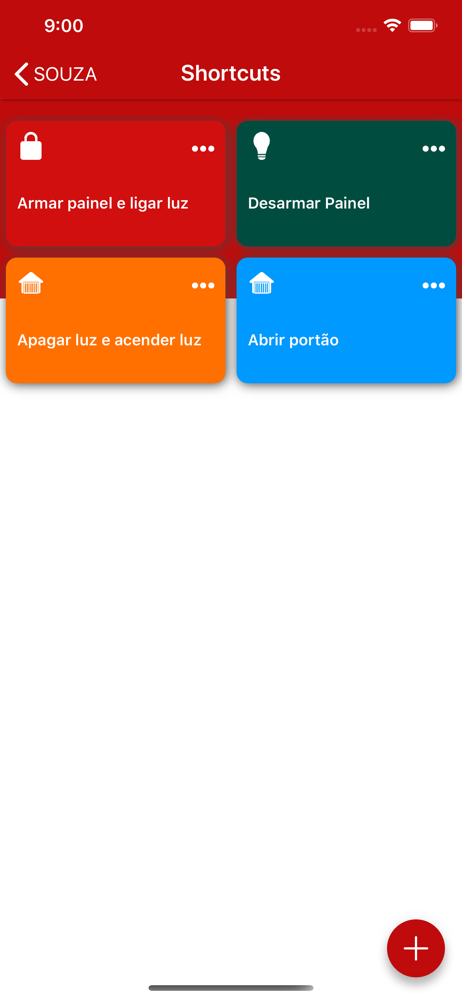The height and width of the screenshot is (1000, 462).
Task: Add a new shortcut with the plus button
Action: (416, 948)
